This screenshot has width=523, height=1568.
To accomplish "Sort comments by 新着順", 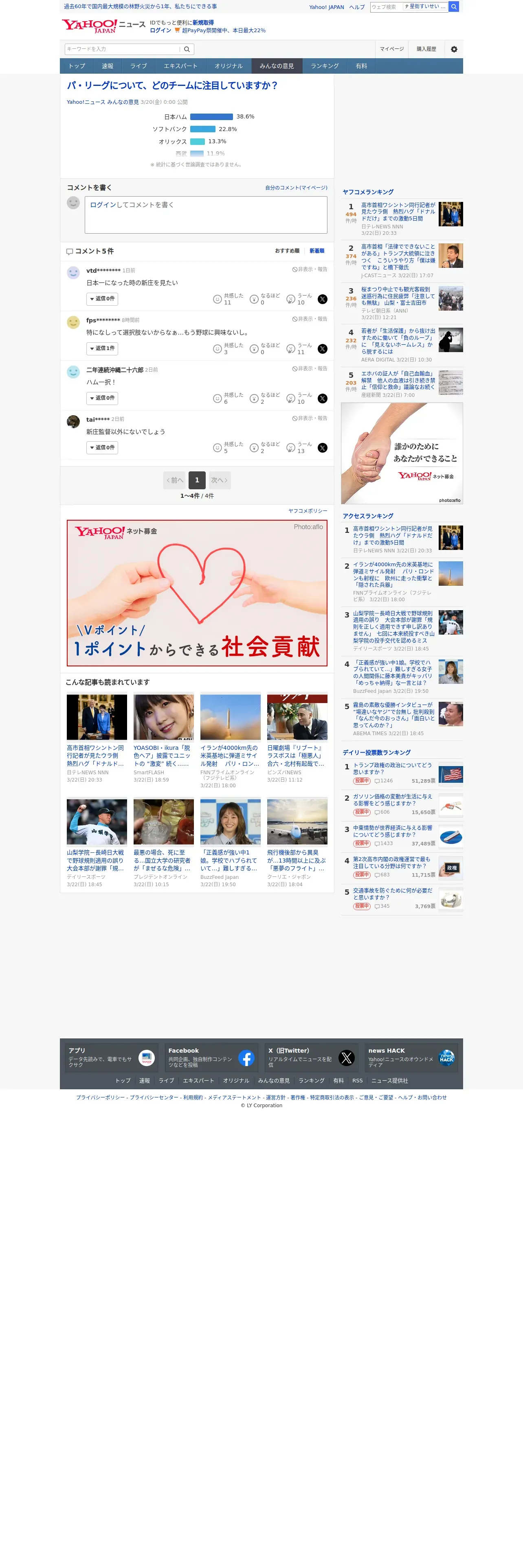I will coord(316,251).
